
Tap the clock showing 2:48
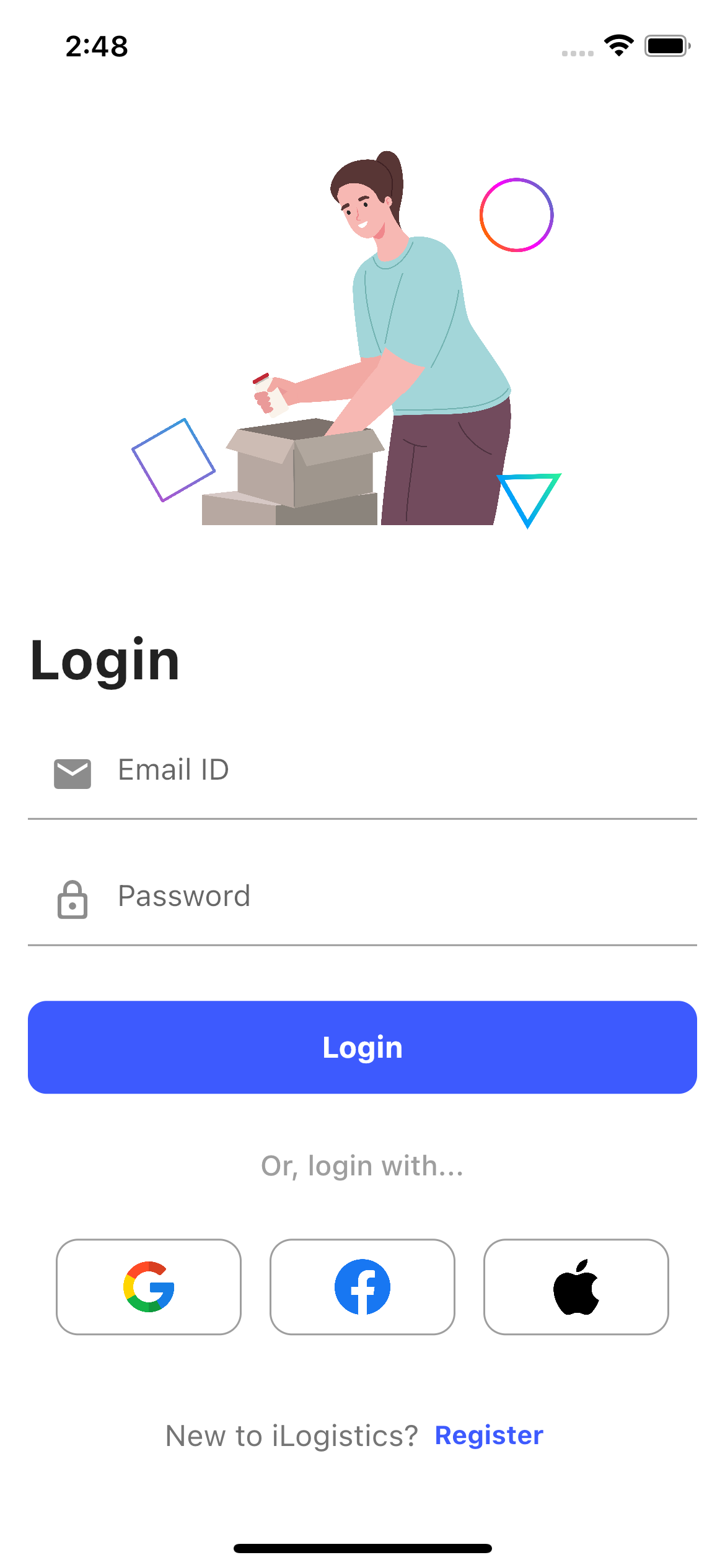(97, 45)
